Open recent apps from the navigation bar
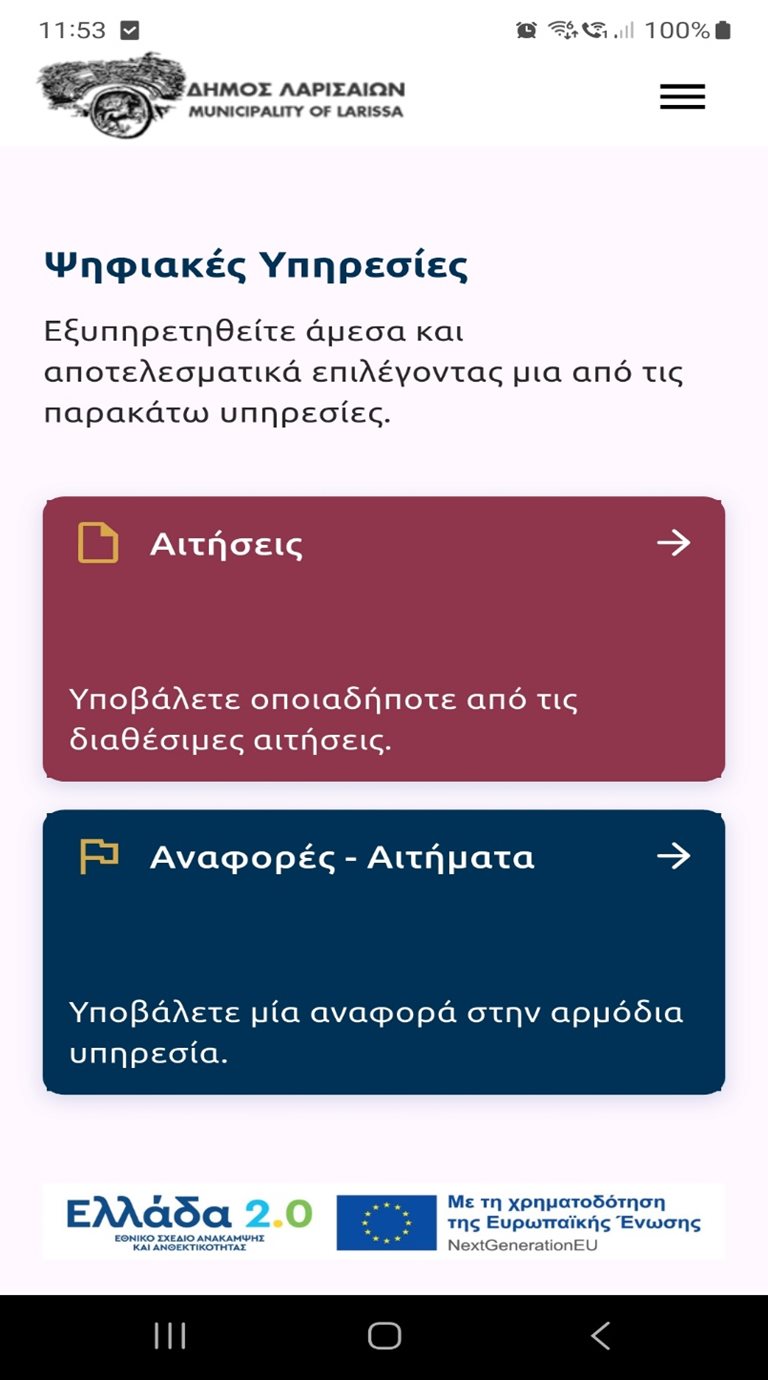 click(x=170, y=1336)
